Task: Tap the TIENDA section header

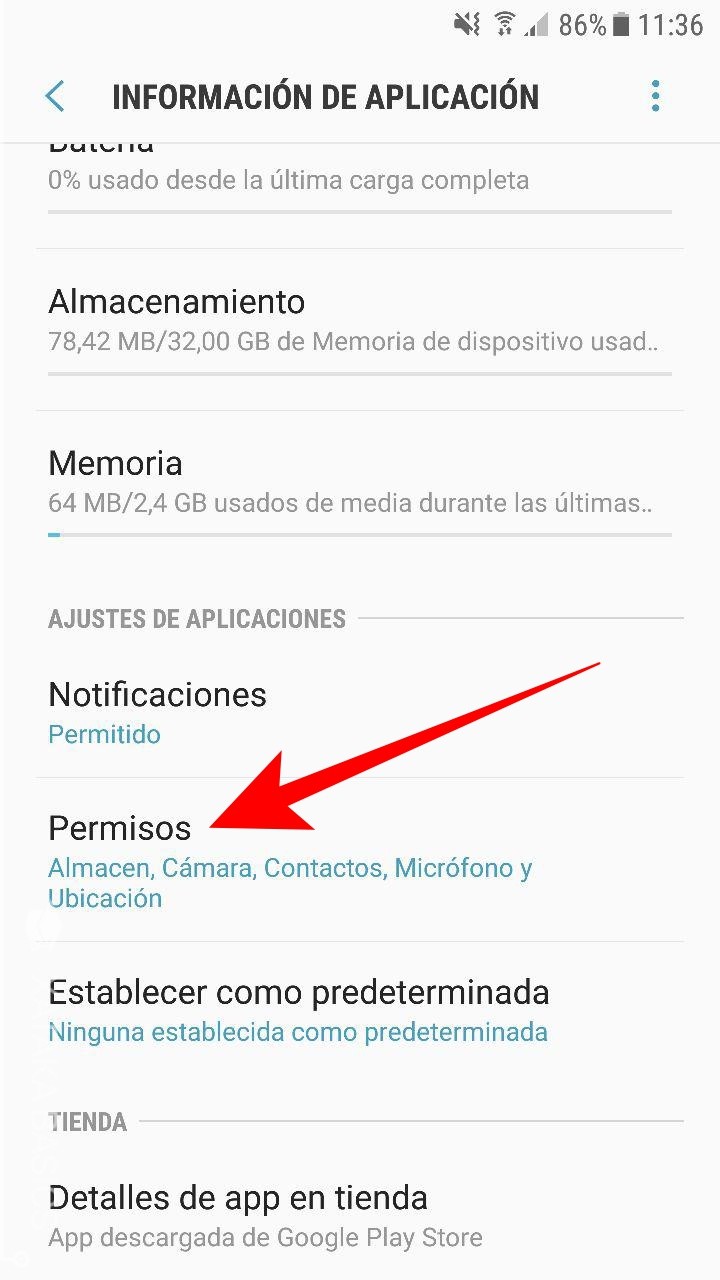Action: point(87,1122)
